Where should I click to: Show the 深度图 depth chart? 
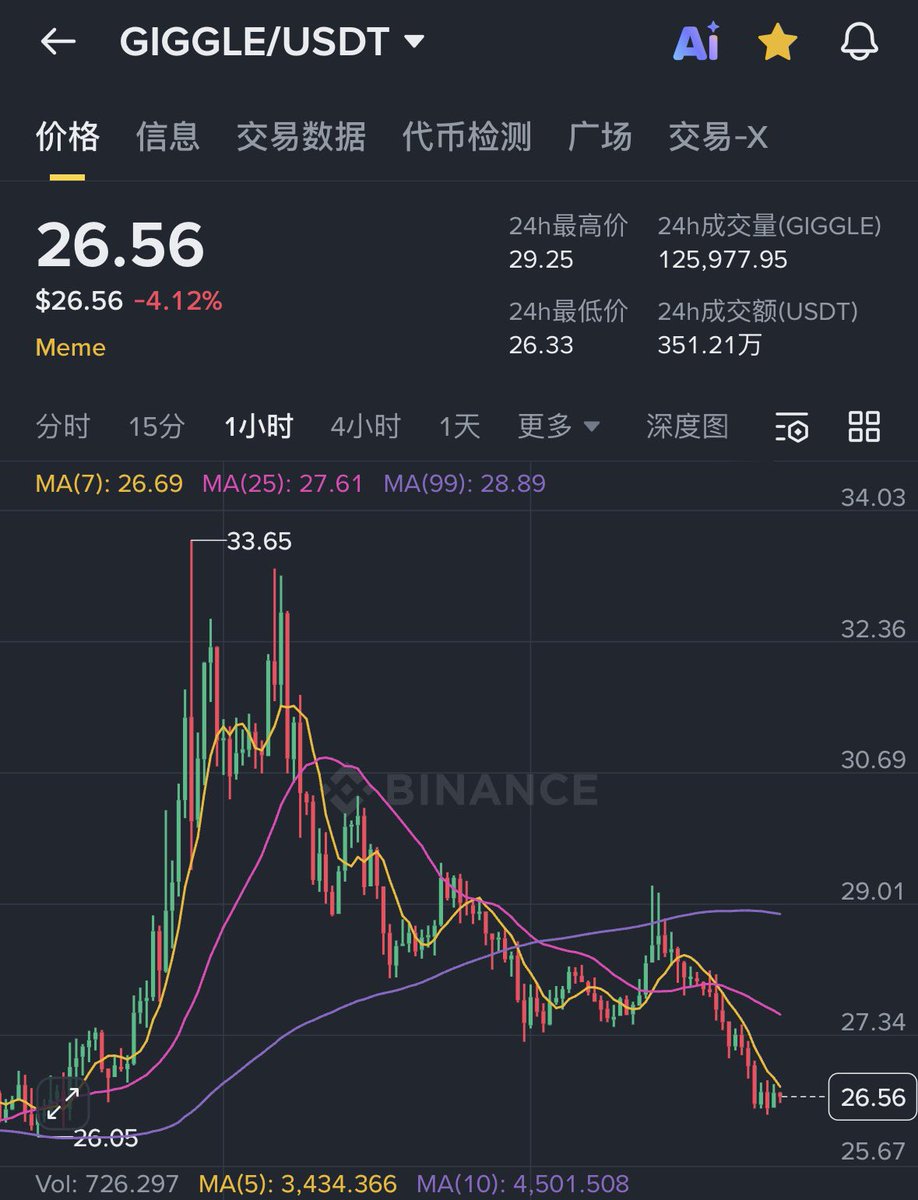point(687,427)
